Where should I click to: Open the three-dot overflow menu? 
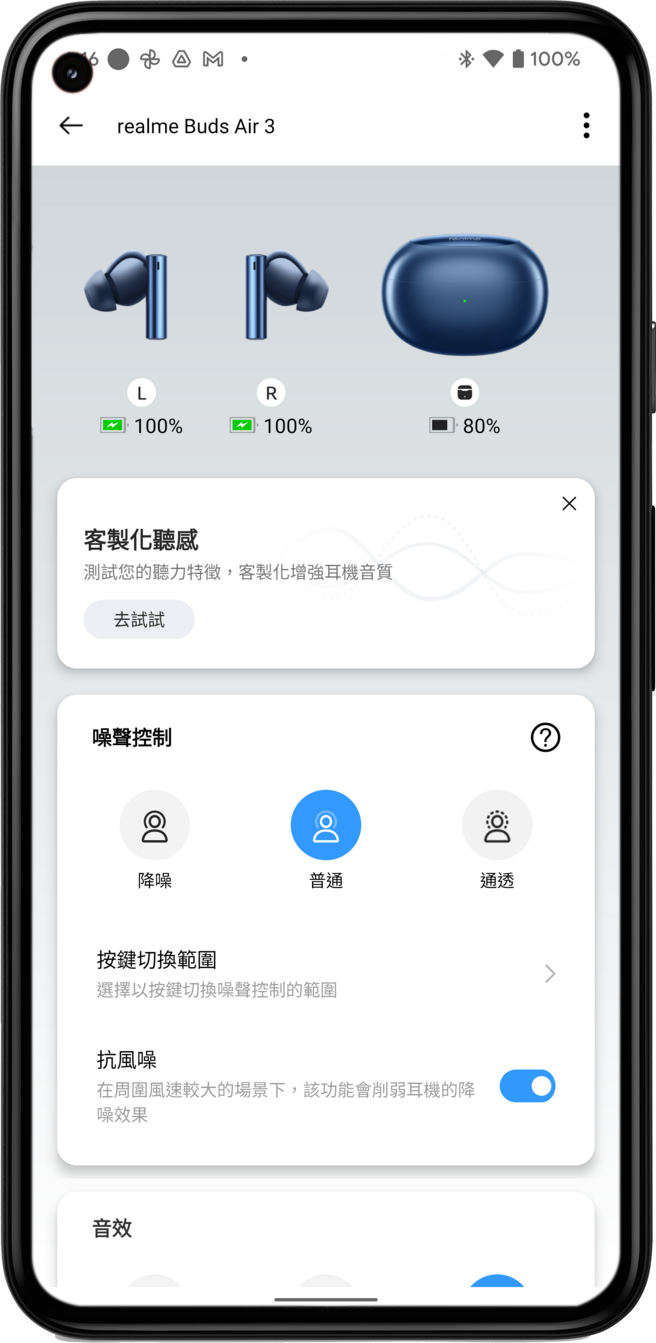[x=586, y=126]
